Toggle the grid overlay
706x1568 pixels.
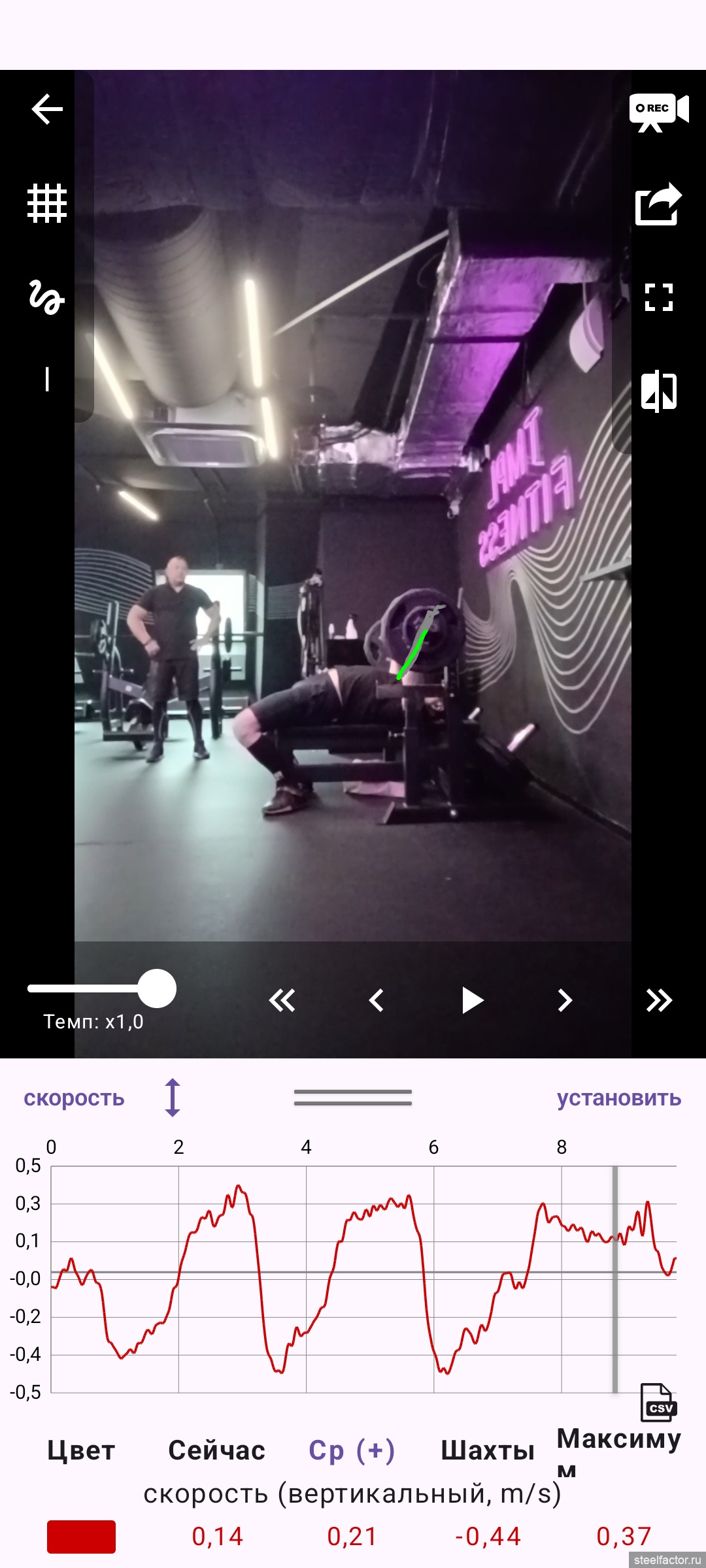(47, 203)
